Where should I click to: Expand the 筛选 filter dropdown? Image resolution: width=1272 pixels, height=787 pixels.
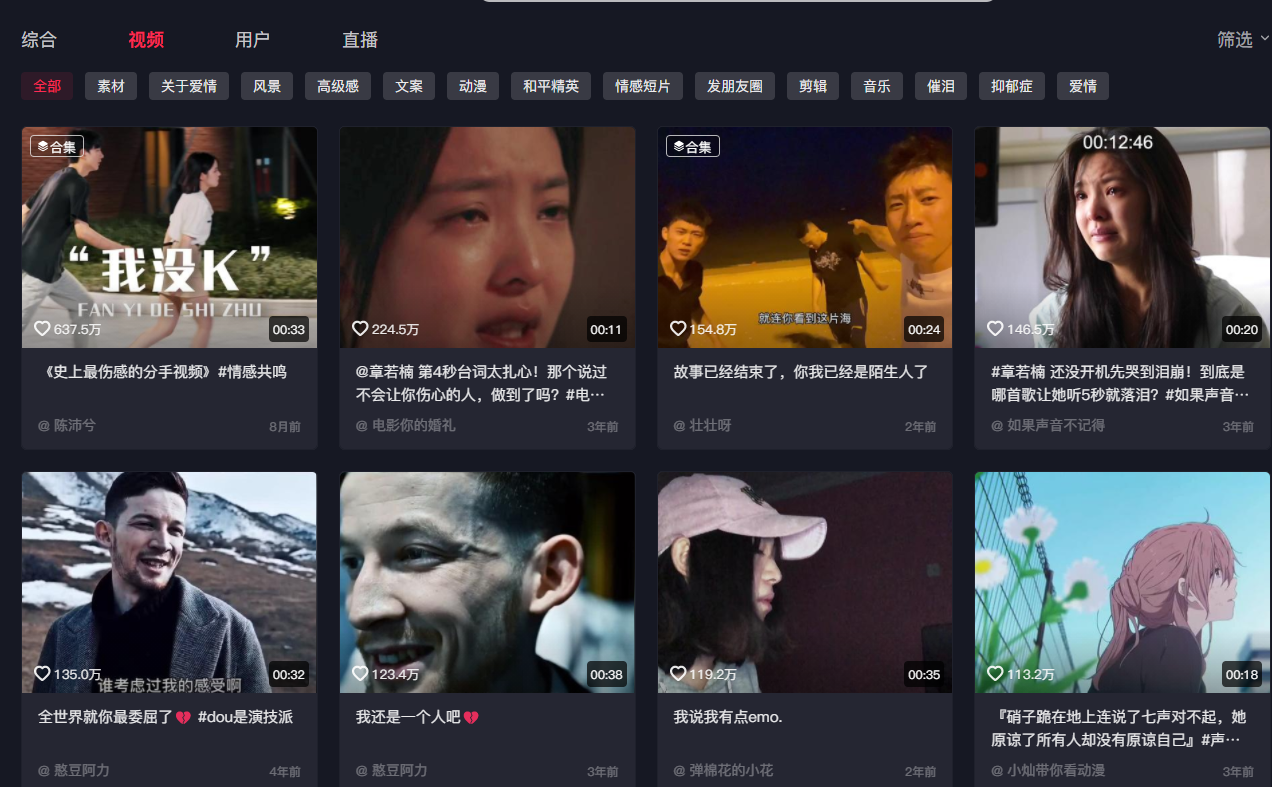tap(1242, 39)
